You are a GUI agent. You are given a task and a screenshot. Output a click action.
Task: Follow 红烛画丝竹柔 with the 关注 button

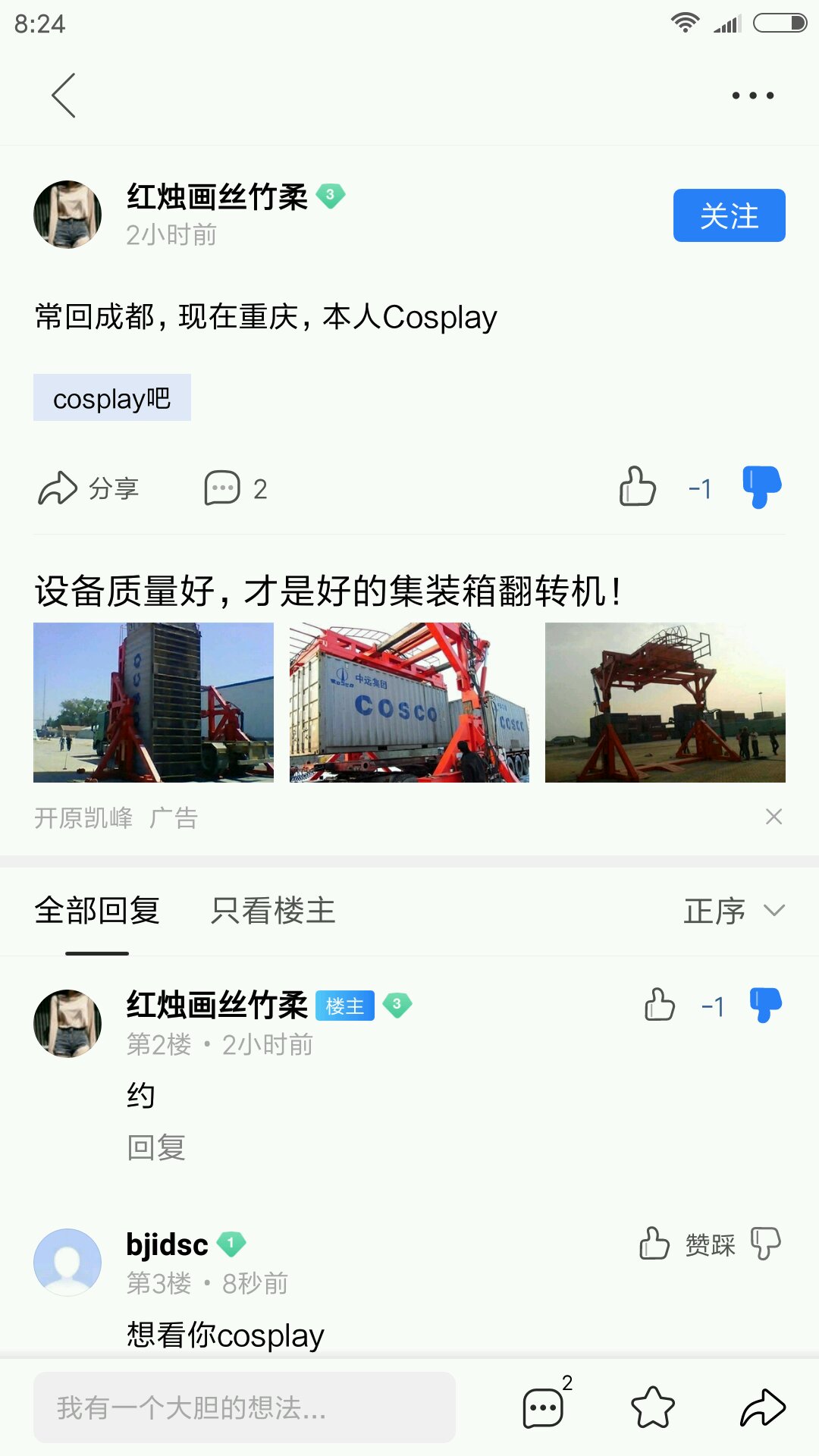click(x=729, y=215)
